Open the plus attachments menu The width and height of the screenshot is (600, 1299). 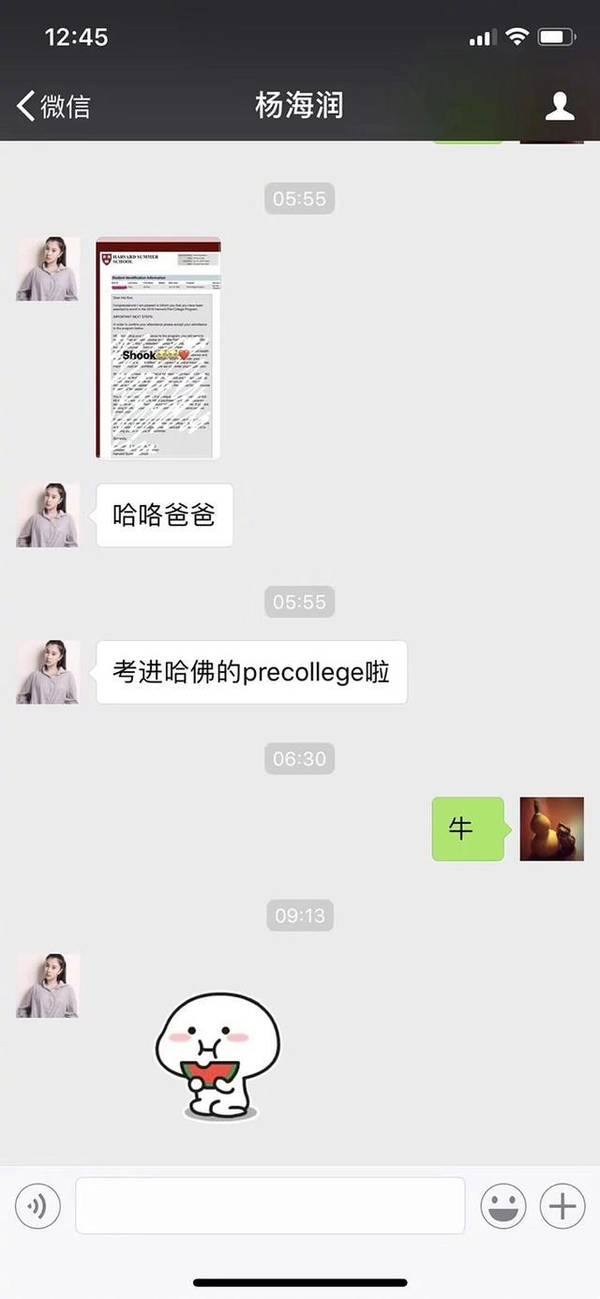(x=562, y=1206)
